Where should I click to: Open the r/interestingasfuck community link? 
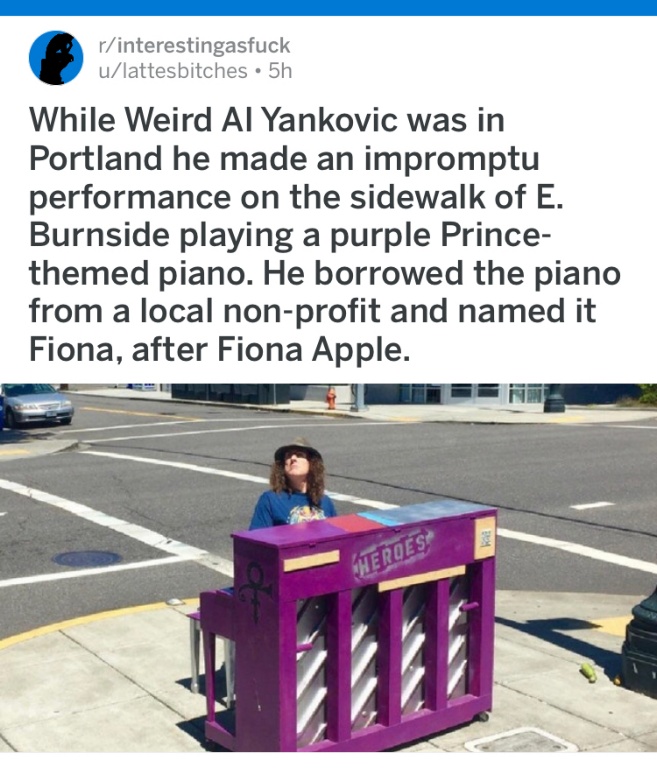click(x=193, y=45)
